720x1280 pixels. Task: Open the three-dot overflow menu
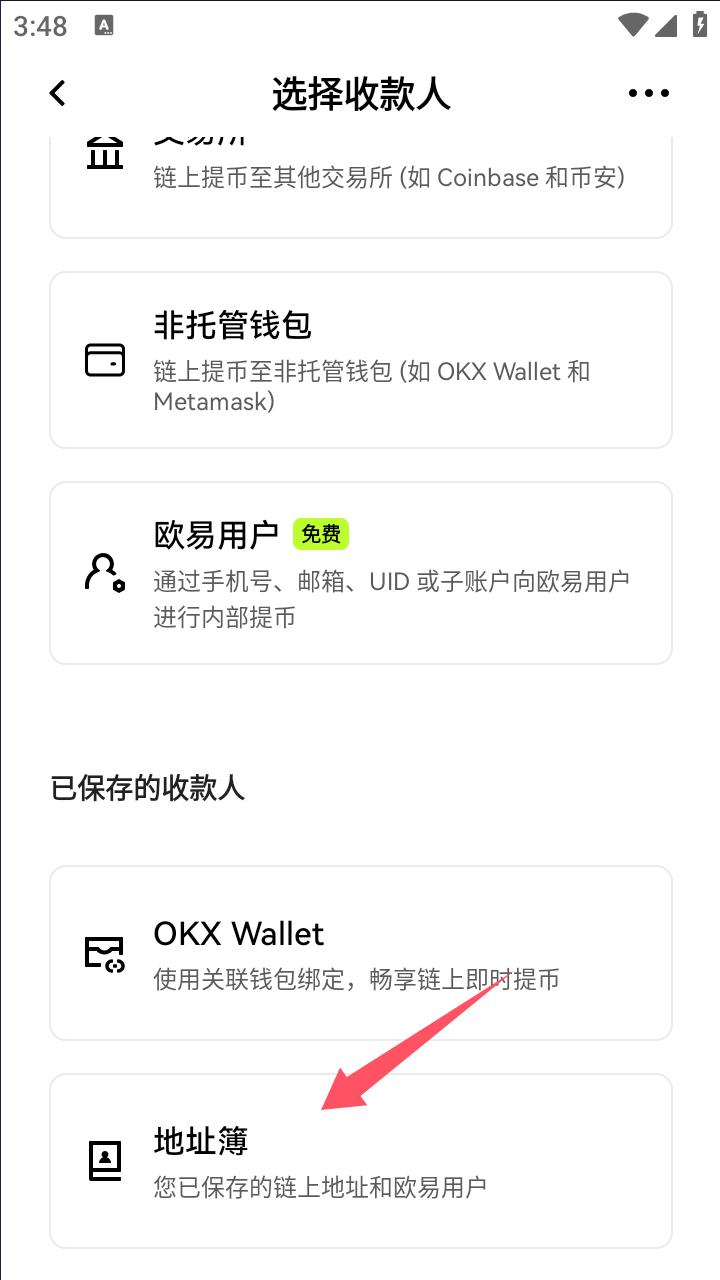648,93
